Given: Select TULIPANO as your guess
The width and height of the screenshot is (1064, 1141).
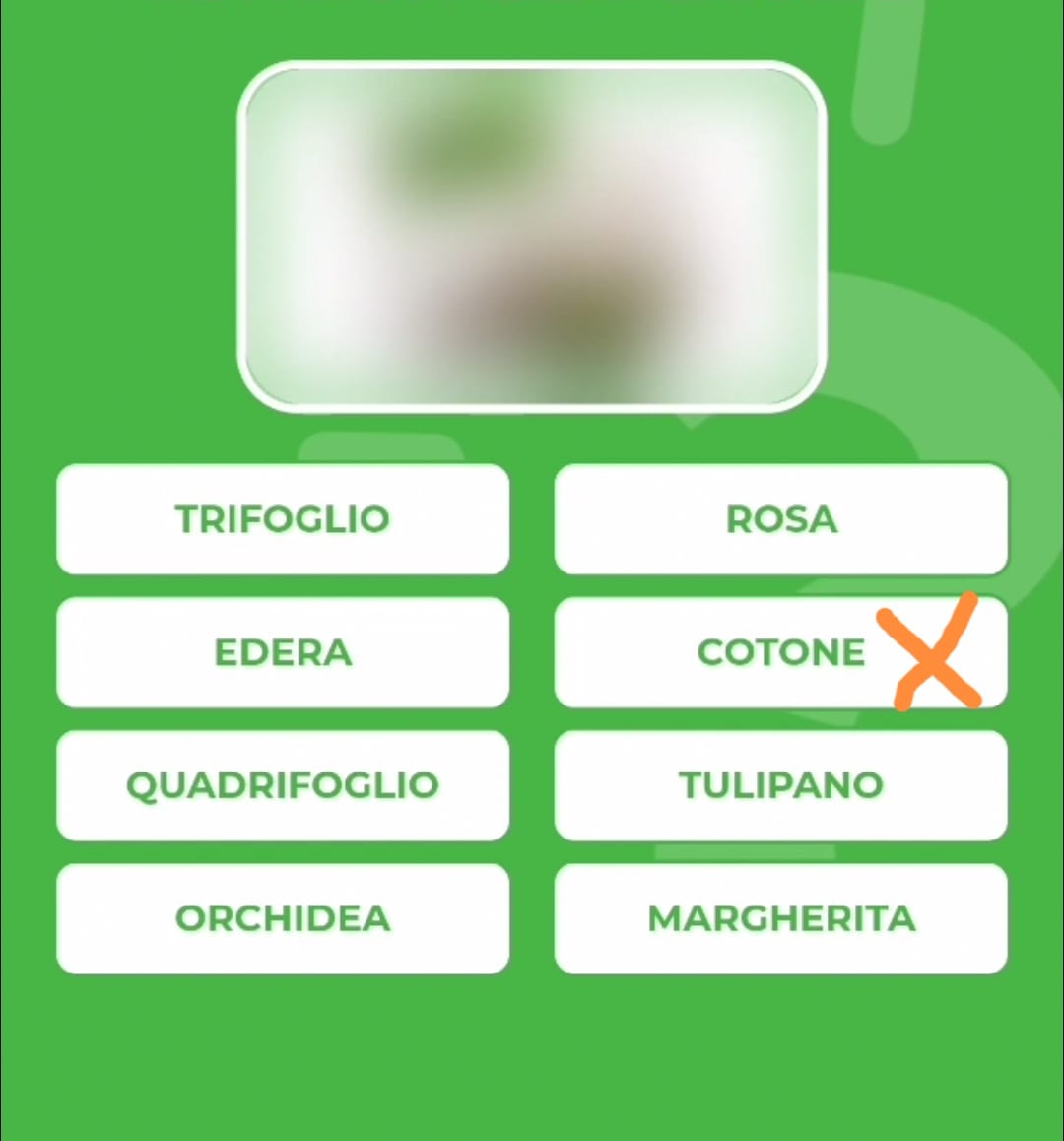Looking at the screenshot, I should [781, 785].
